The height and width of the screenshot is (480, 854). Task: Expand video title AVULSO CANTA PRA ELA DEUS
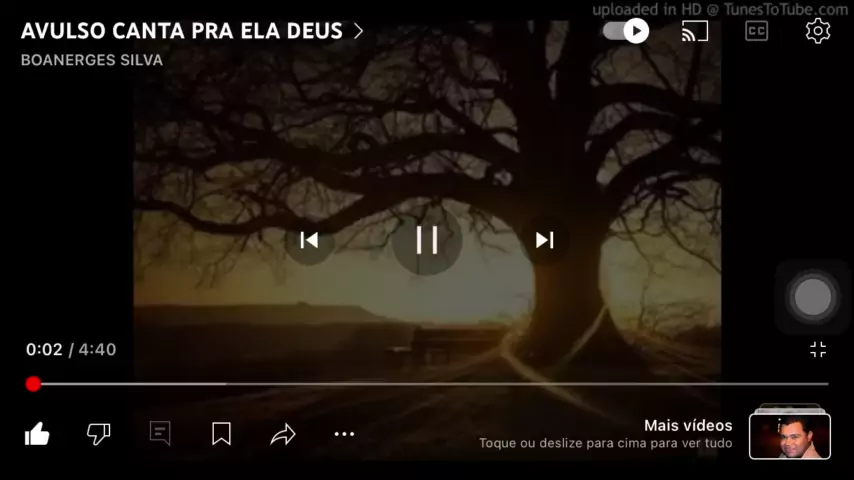192,31
